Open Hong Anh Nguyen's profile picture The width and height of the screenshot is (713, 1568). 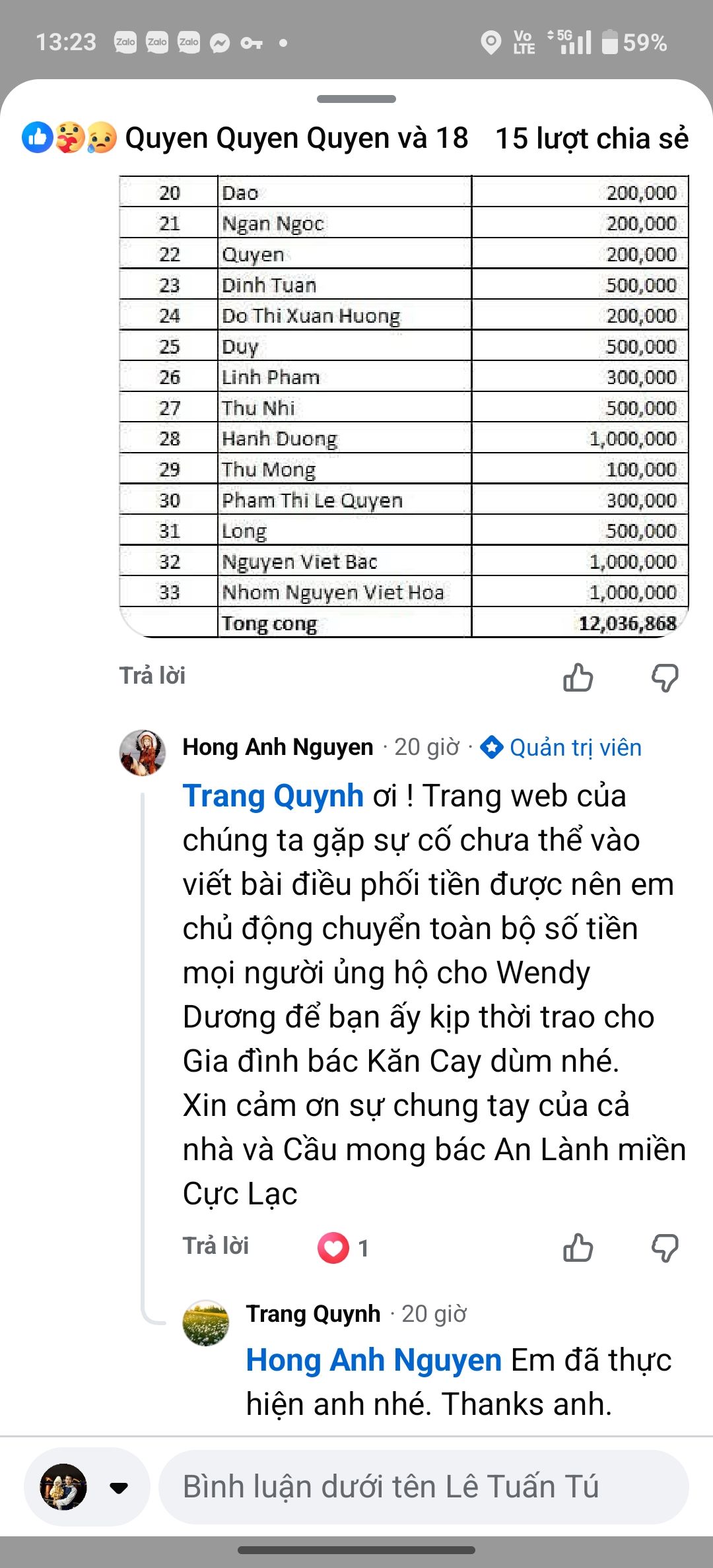pos(142,752)
